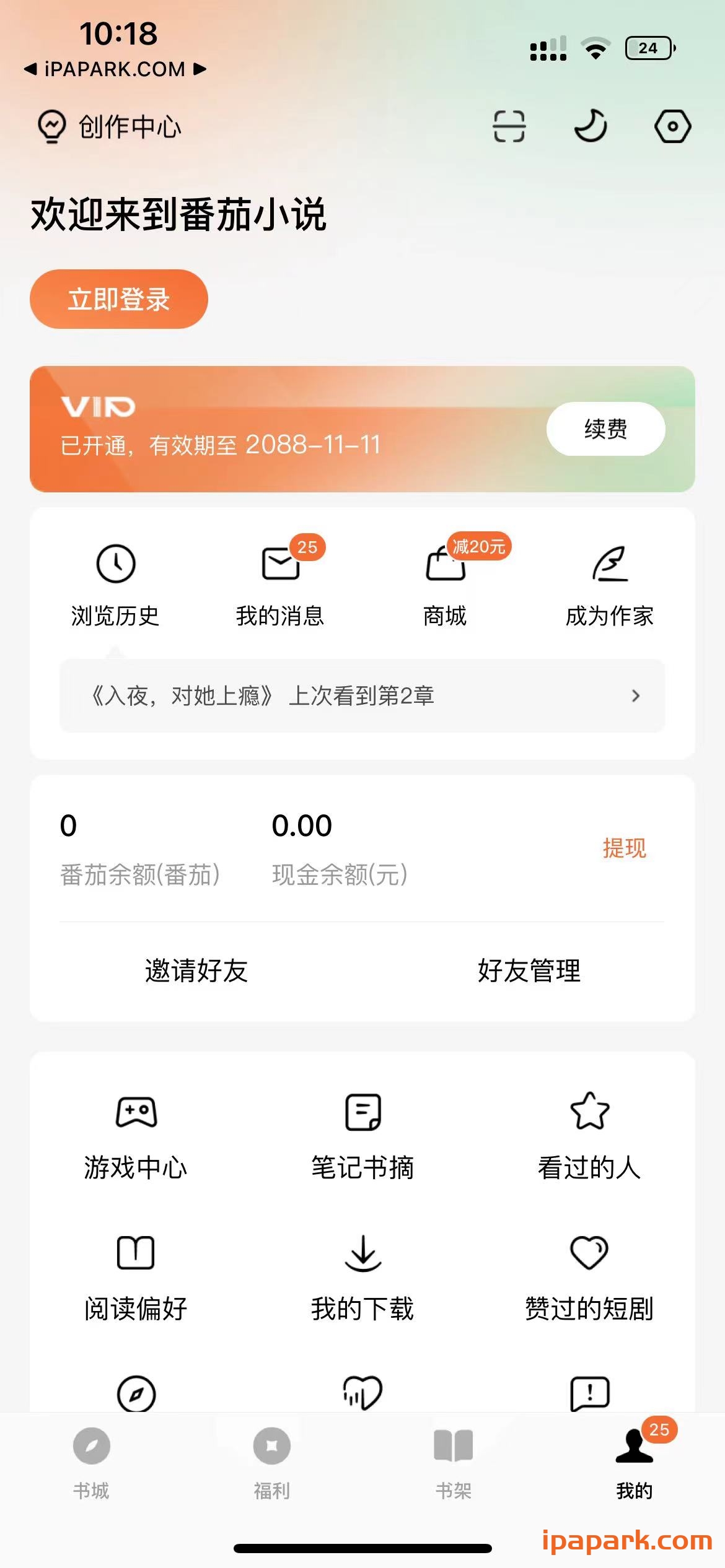This screenshot has width=725, height=1568.
Task: Expand reading progress for 《入夜，对她上瘾》
Action: point(362,695)
